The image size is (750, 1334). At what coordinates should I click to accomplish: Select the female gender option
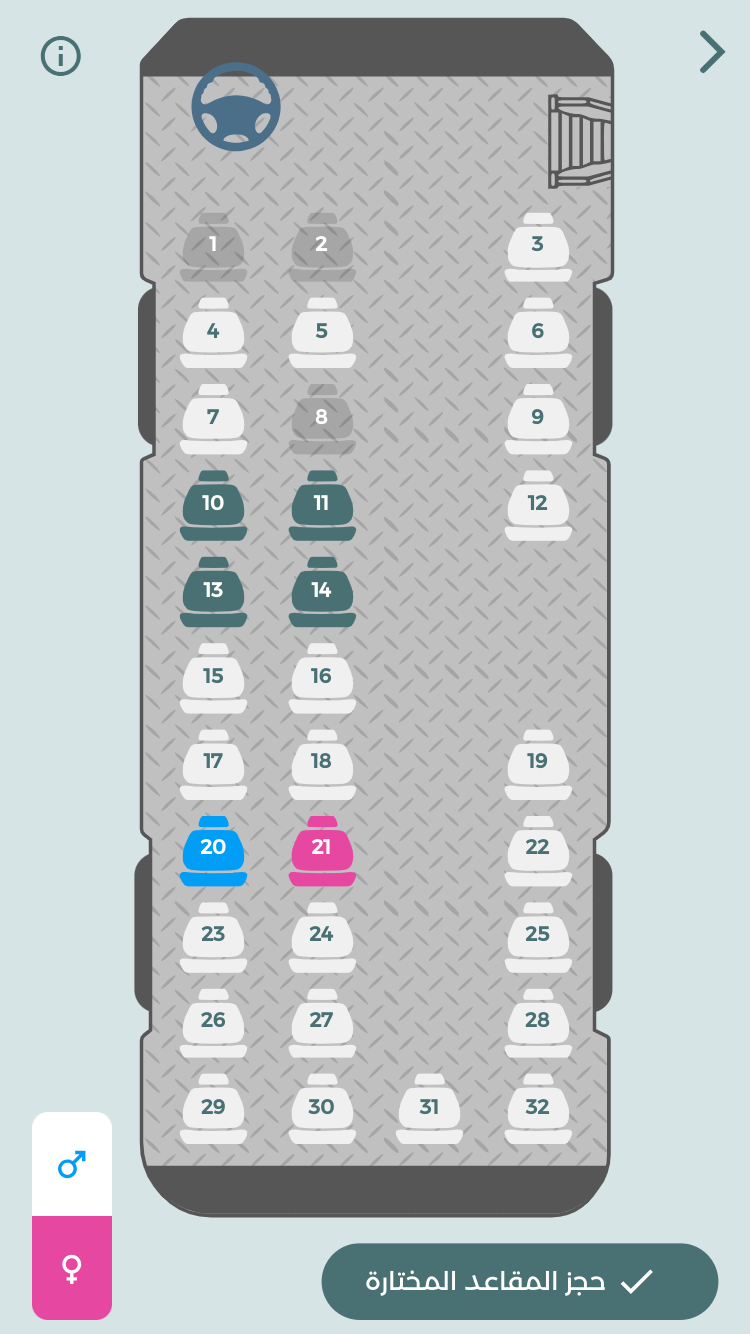tap(72, 1268)
